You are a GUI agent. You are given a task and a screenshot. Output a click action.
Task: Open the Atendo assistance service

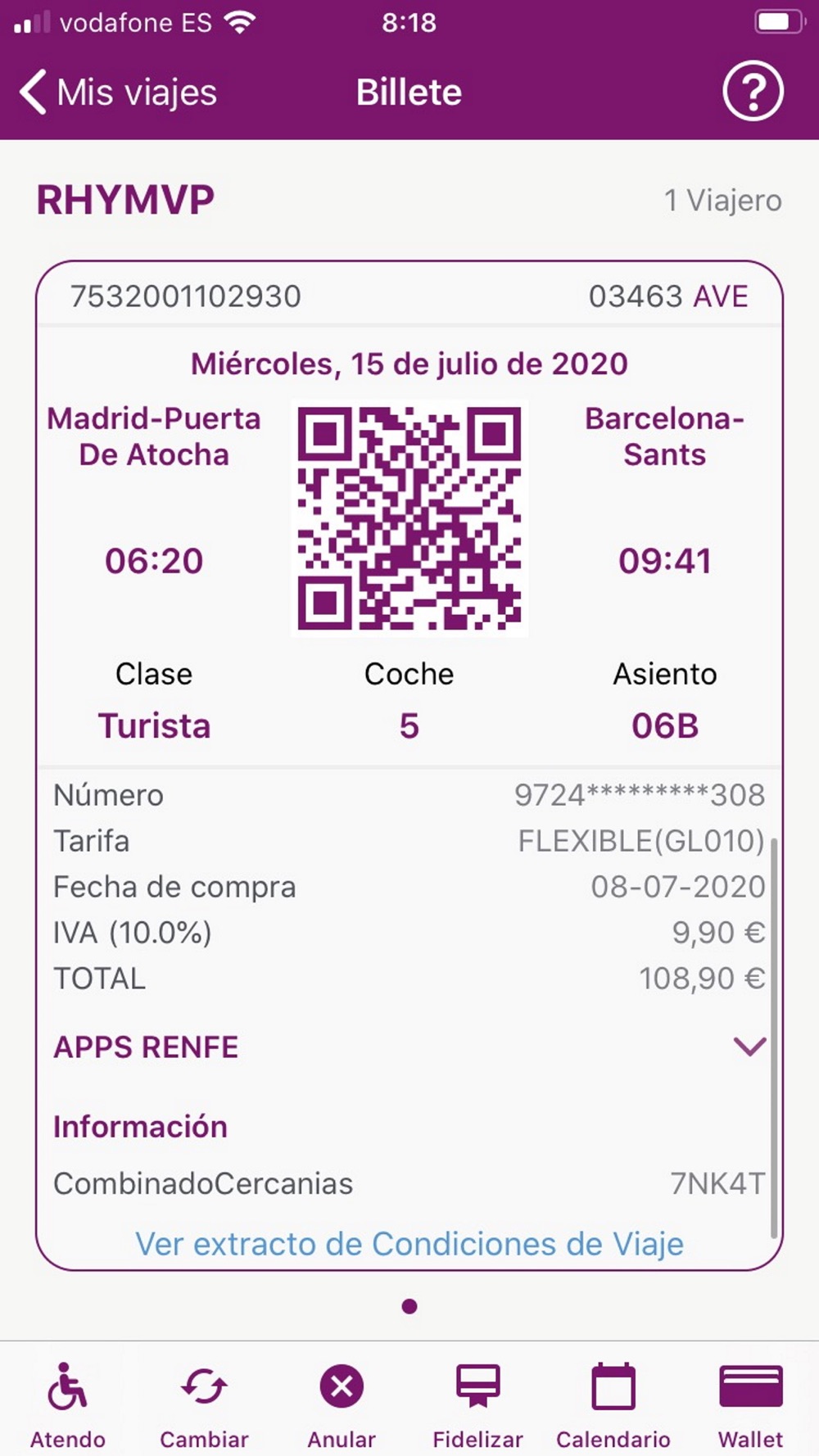[x=68, y=1405]
